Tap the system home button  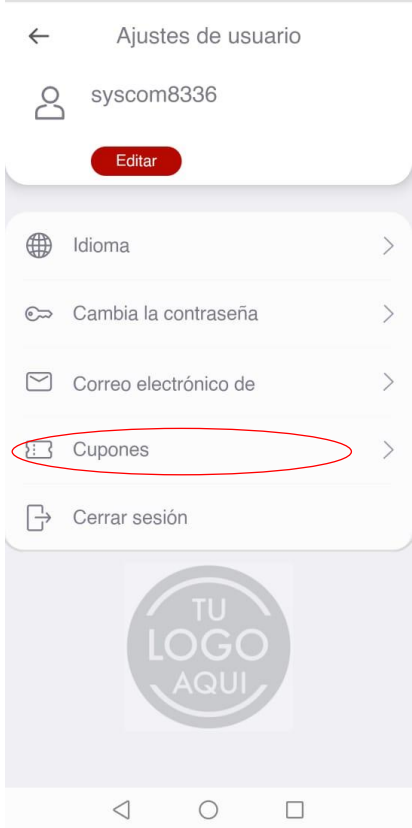click(x=208, y=809)
